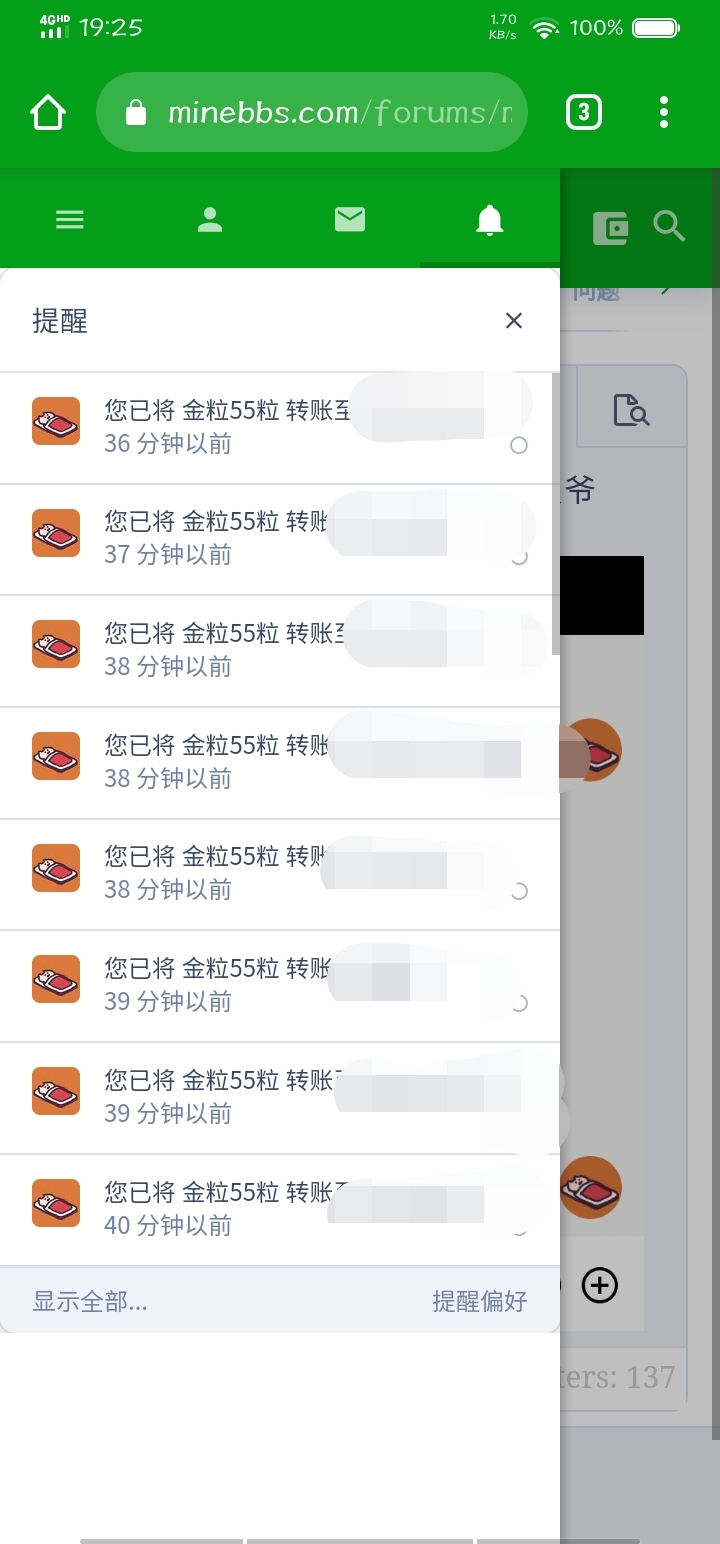
Task: Open the forum search icon
Action: point(669,227)
